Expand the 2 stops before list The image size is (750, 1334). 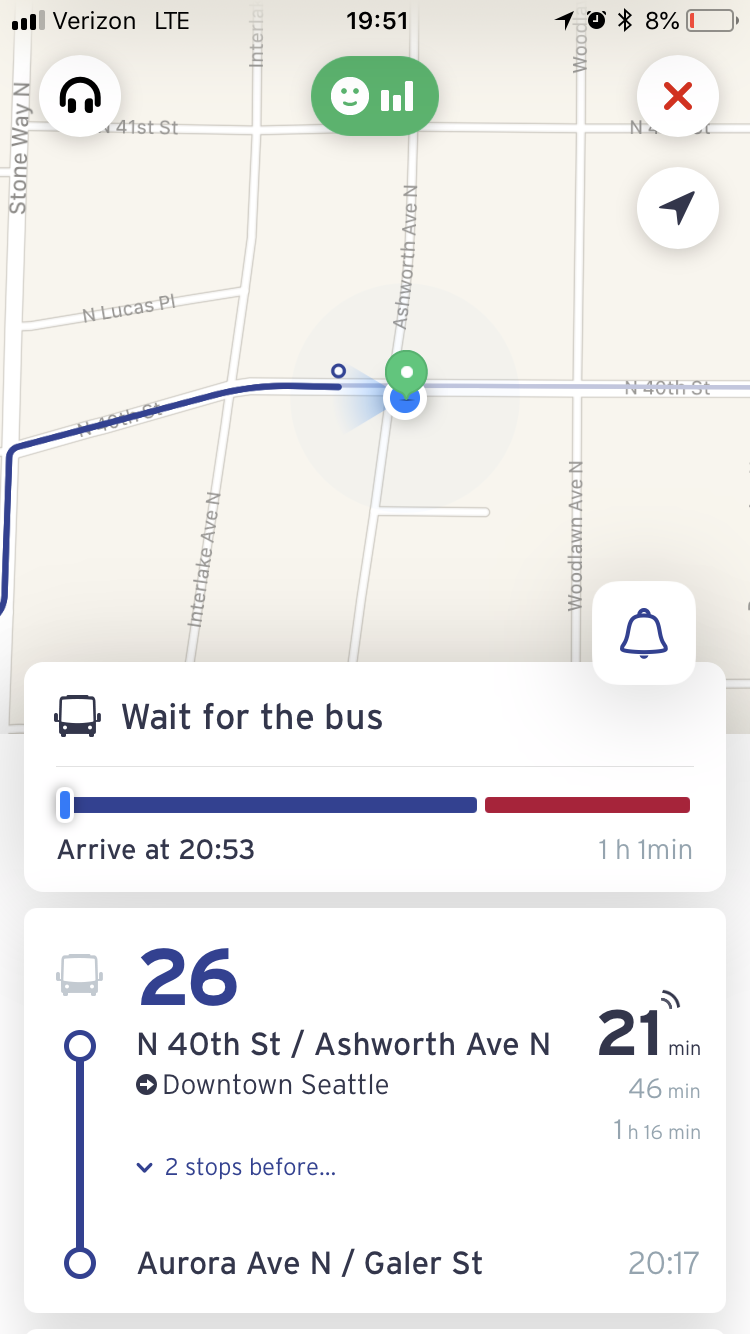point(237,1167)
